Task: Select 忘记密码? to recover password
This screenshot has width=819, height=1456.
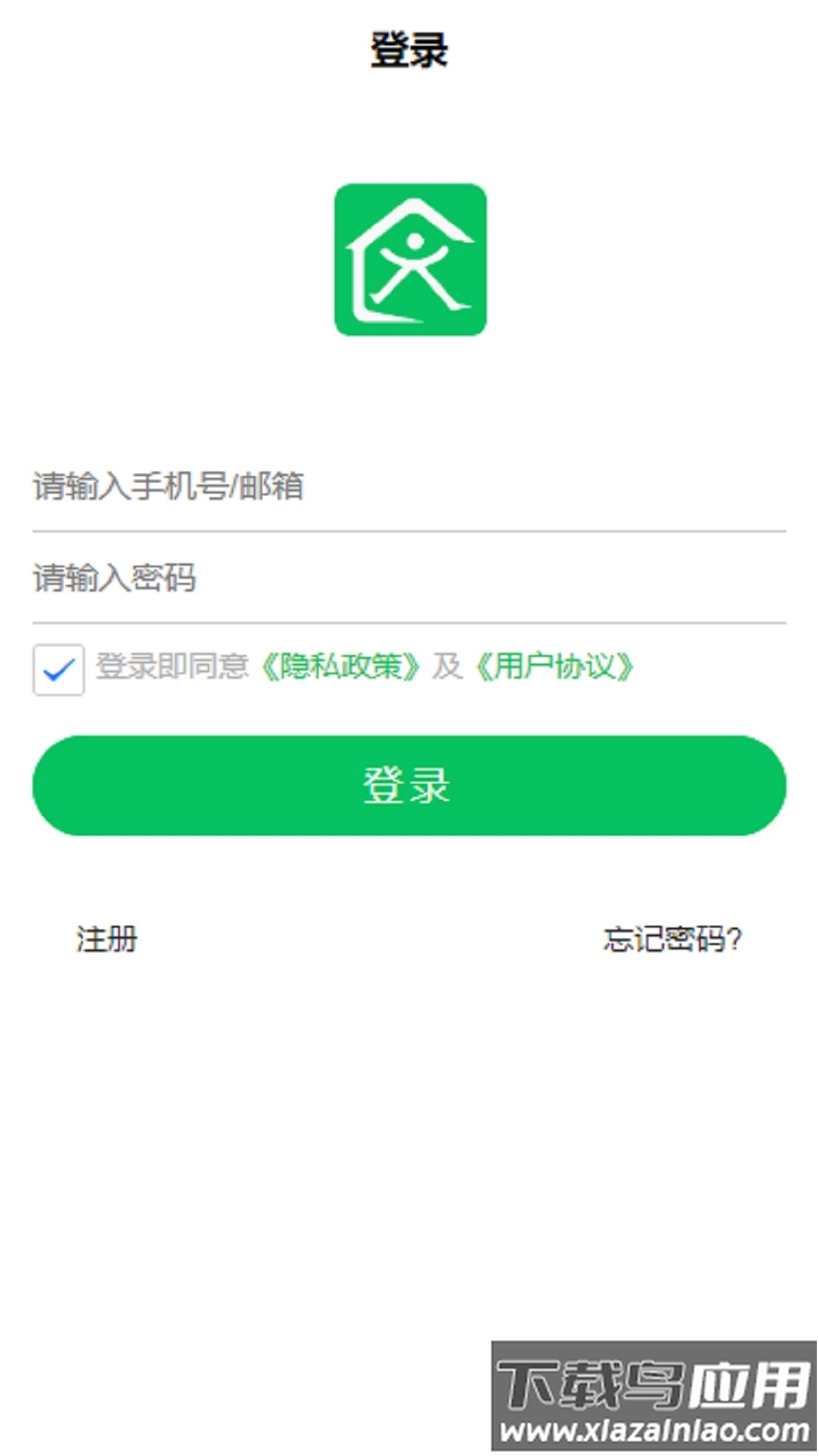Action: (673, 939)
